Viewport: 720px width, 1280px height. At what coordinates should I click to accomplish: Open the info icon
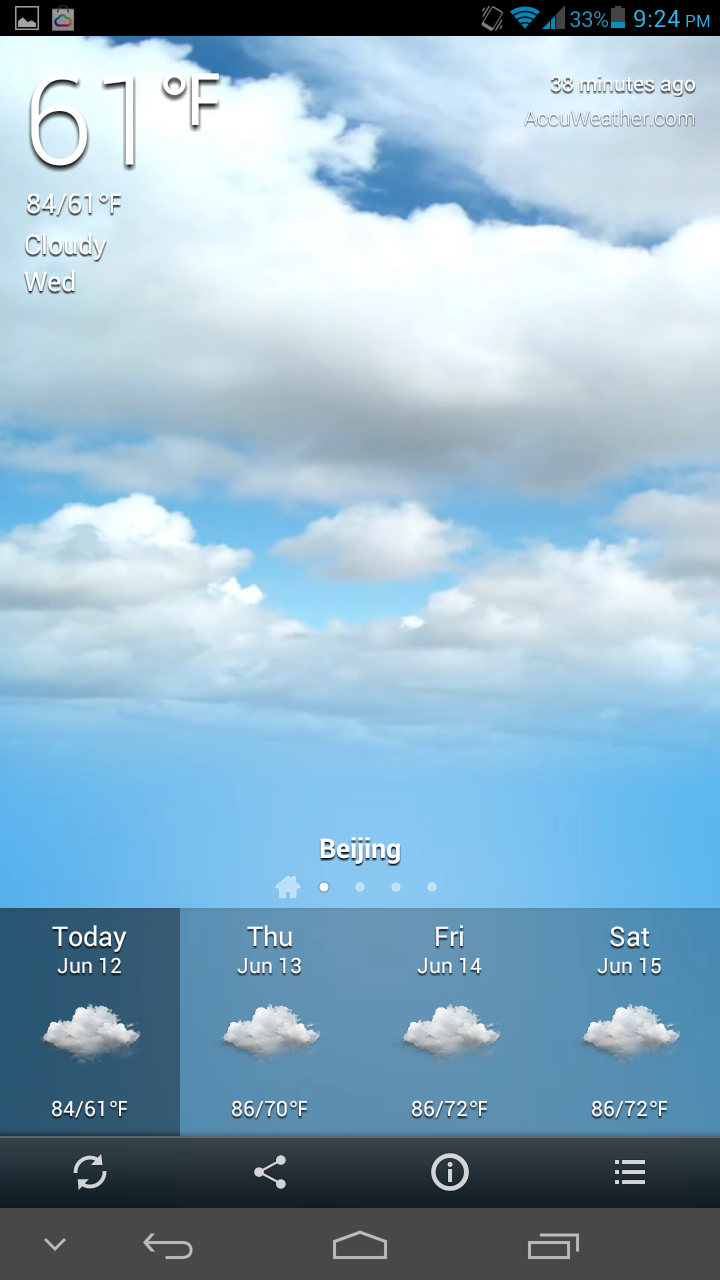(x=450, y=1172)
